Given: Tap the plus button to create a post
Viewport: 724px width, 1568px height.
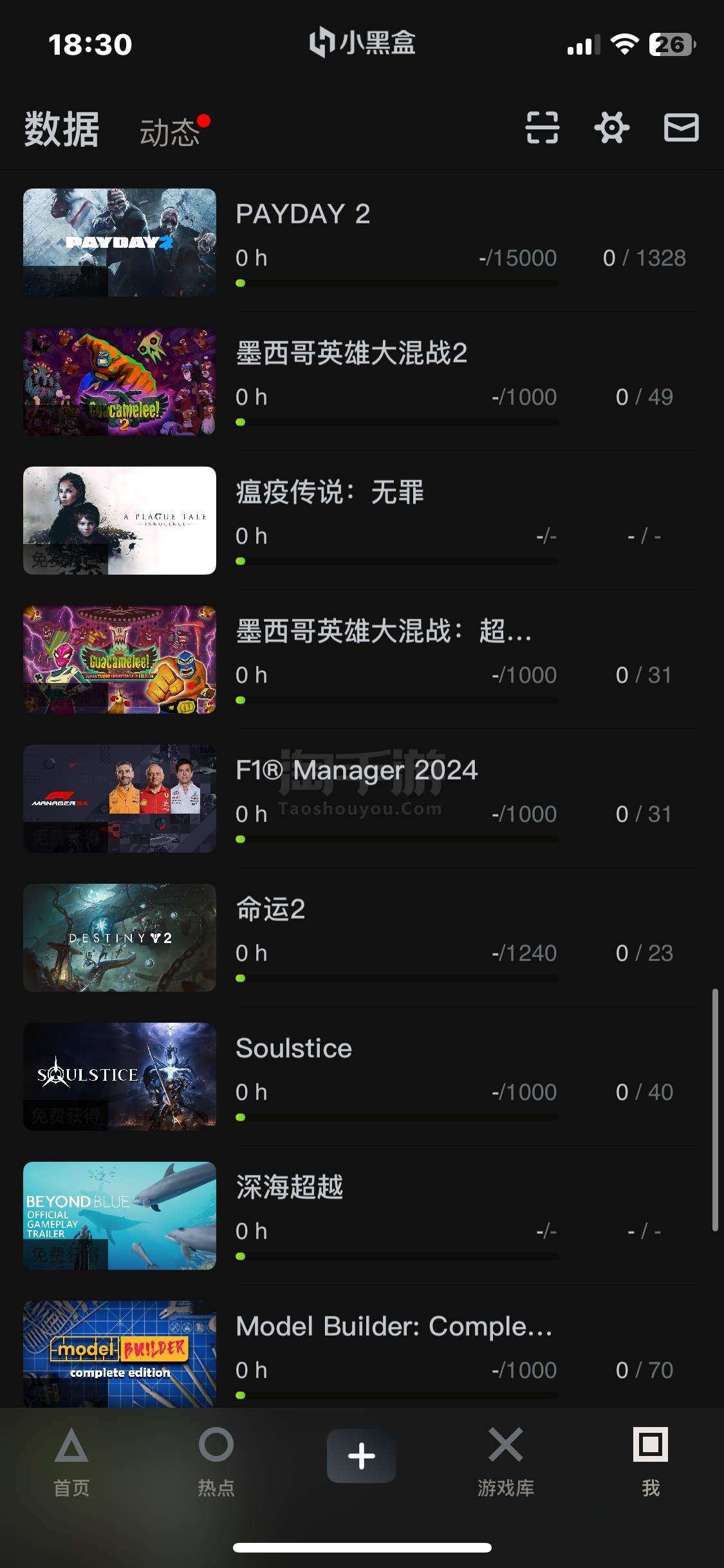Looking at the screenshot, I should (x=361, y=1456).
